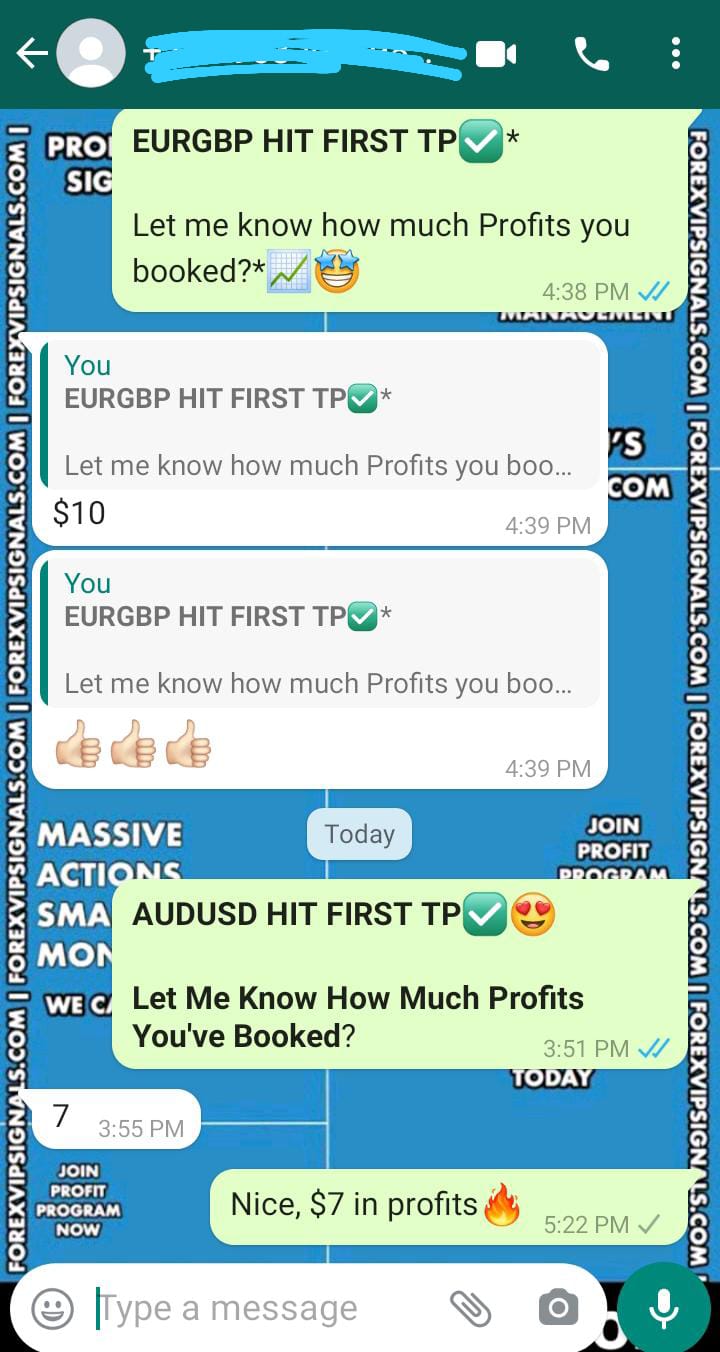Screen dimensions: 720x1352
Task: Open the emoji picker
Action: point(52,1308)
